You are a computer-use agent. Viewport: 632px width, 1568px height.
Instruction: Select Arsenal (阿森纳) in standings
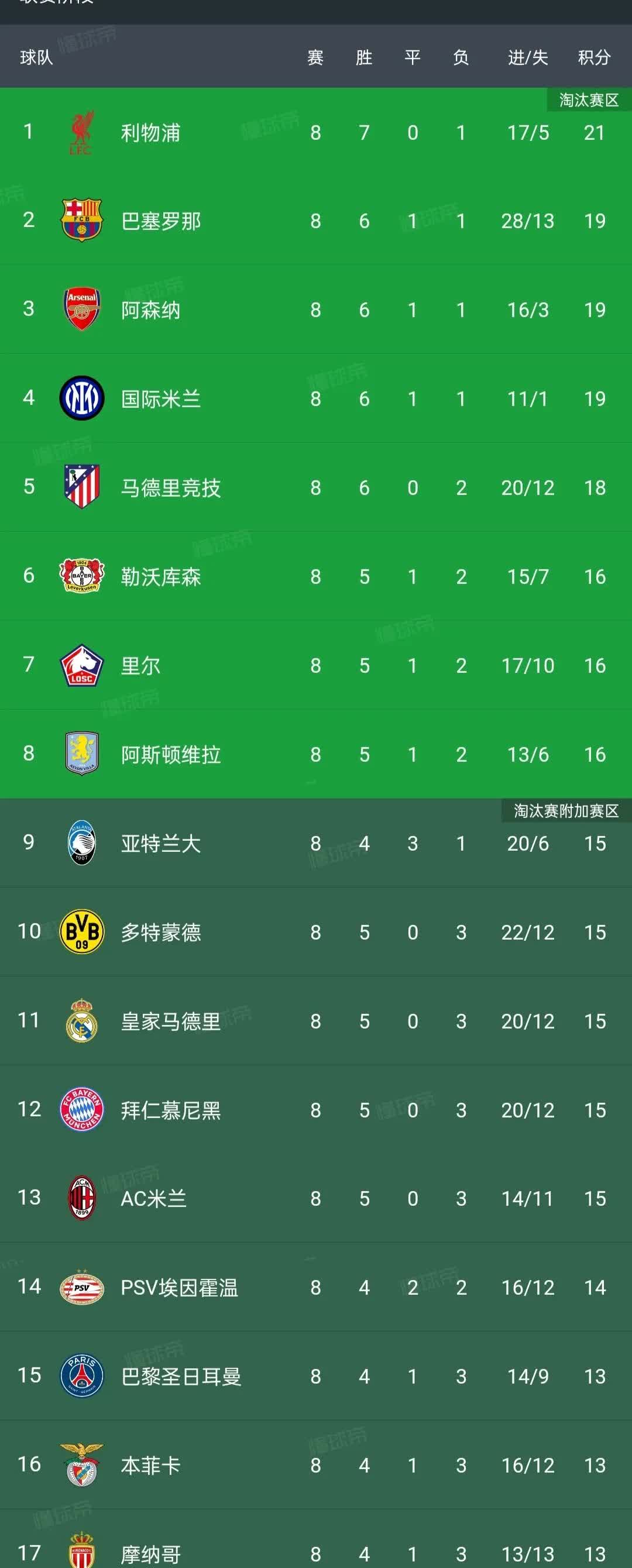point(150,310)
